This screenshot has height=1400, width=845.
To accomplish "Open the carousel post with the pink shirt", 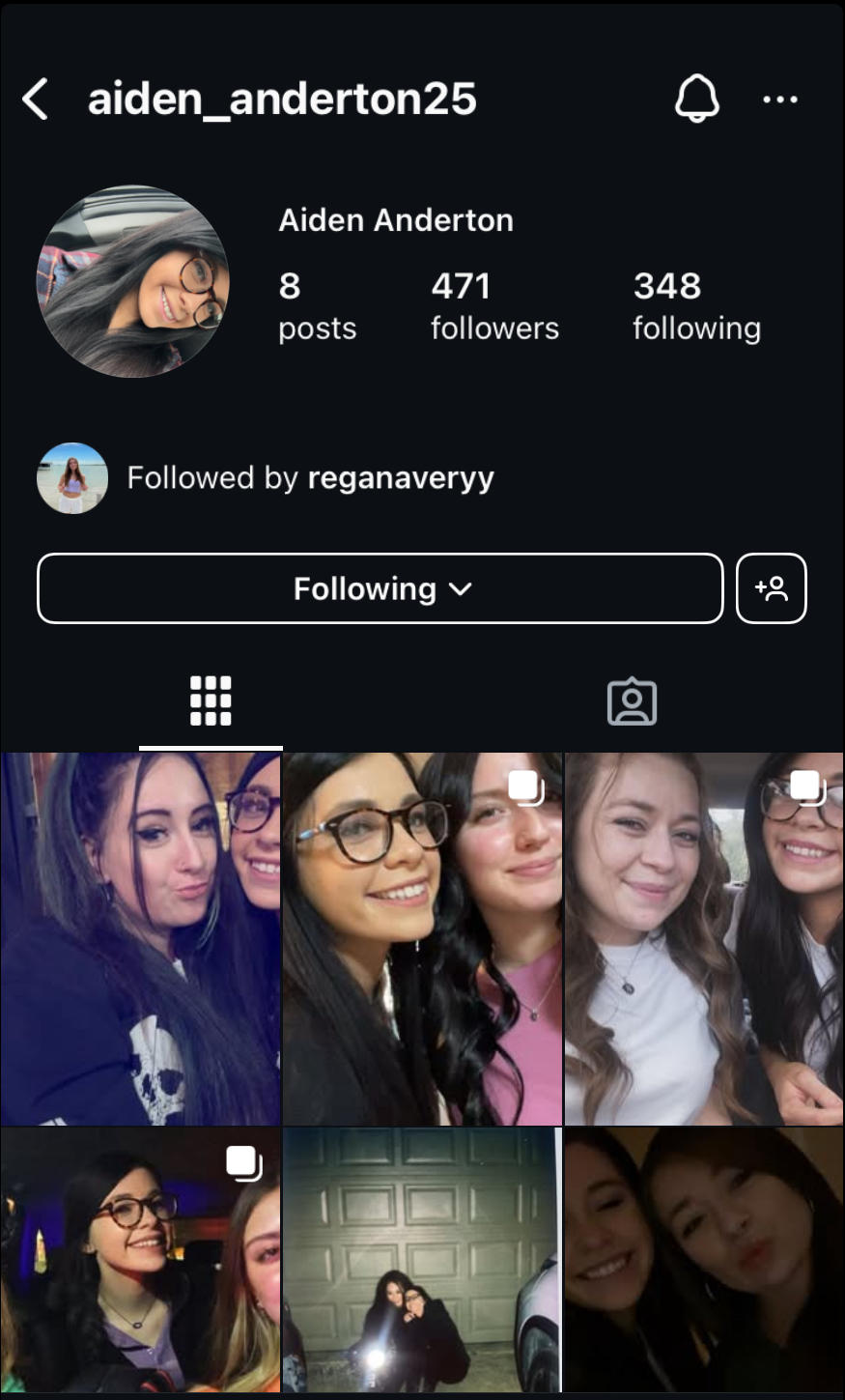I will click(422, 939).
